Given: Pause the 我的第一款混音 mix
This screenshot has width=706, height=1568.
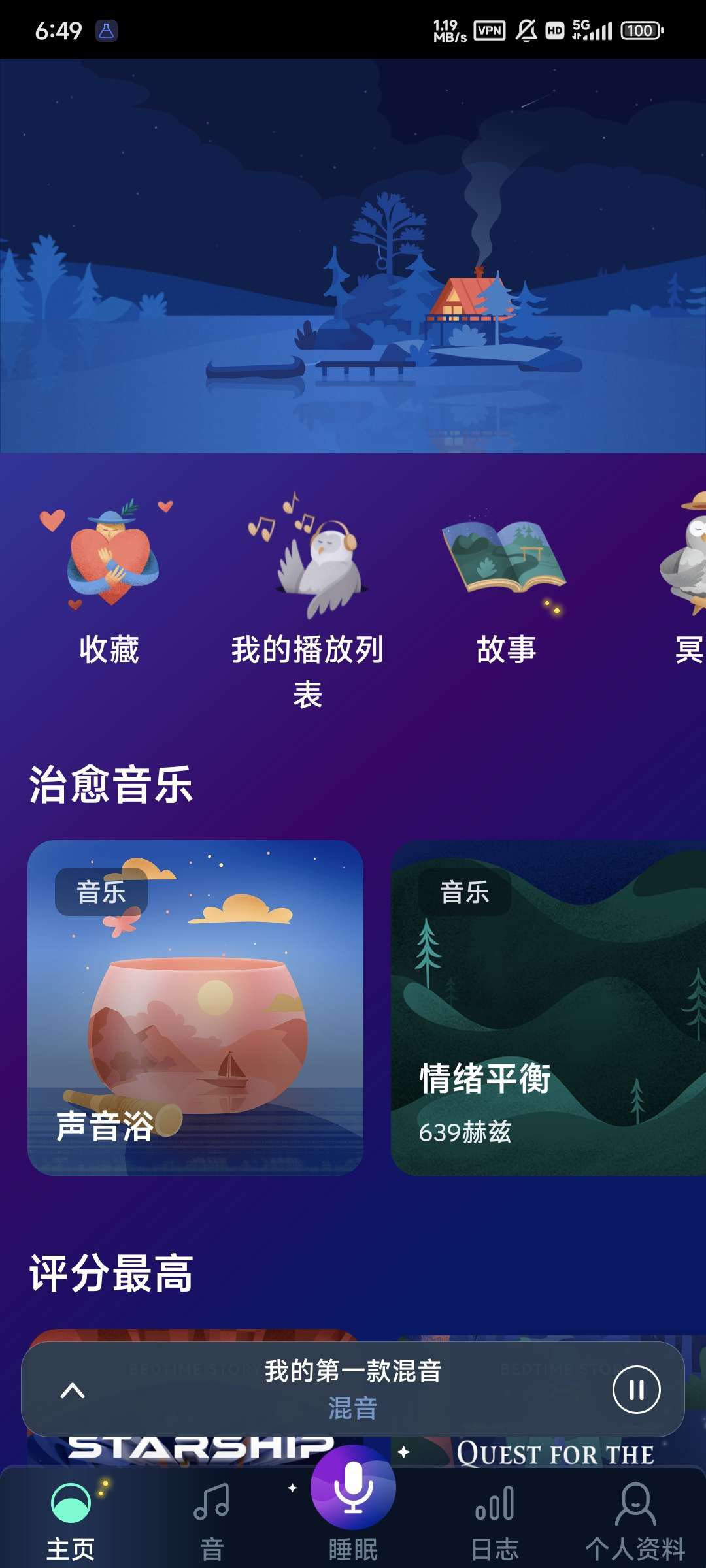Looking at the screenshot, I should pyautogui.click(x=636, y=1390).
